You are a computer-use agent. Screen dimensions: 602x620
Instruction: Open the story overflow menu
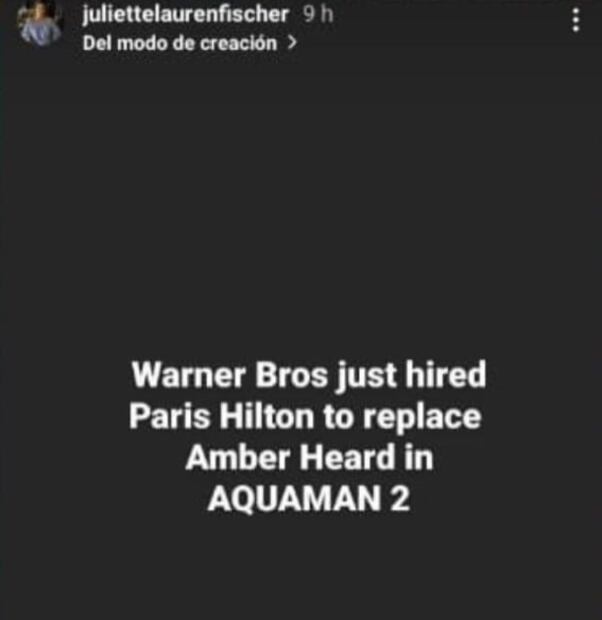click(576, 20)
